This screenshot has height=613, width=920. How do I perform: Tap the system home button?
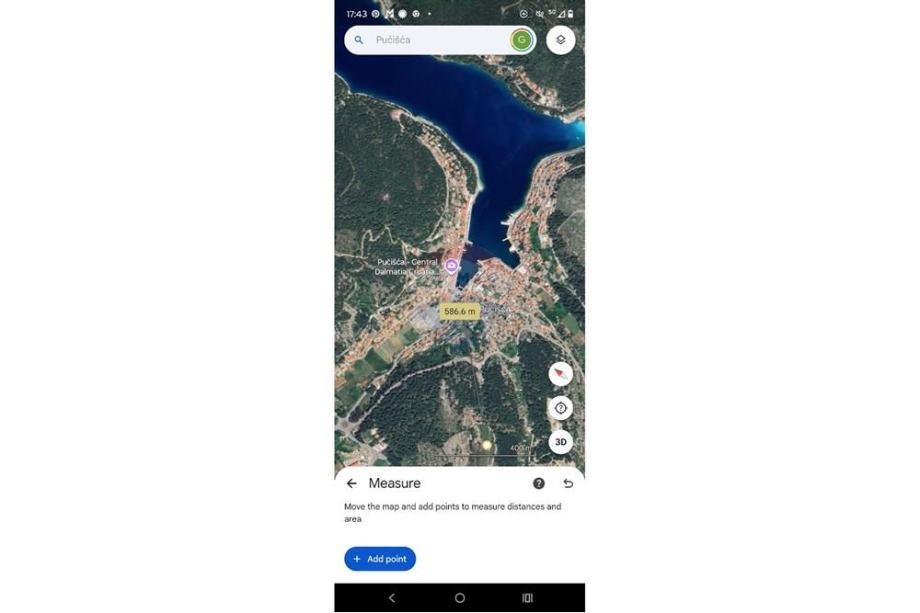pos(460,598)
